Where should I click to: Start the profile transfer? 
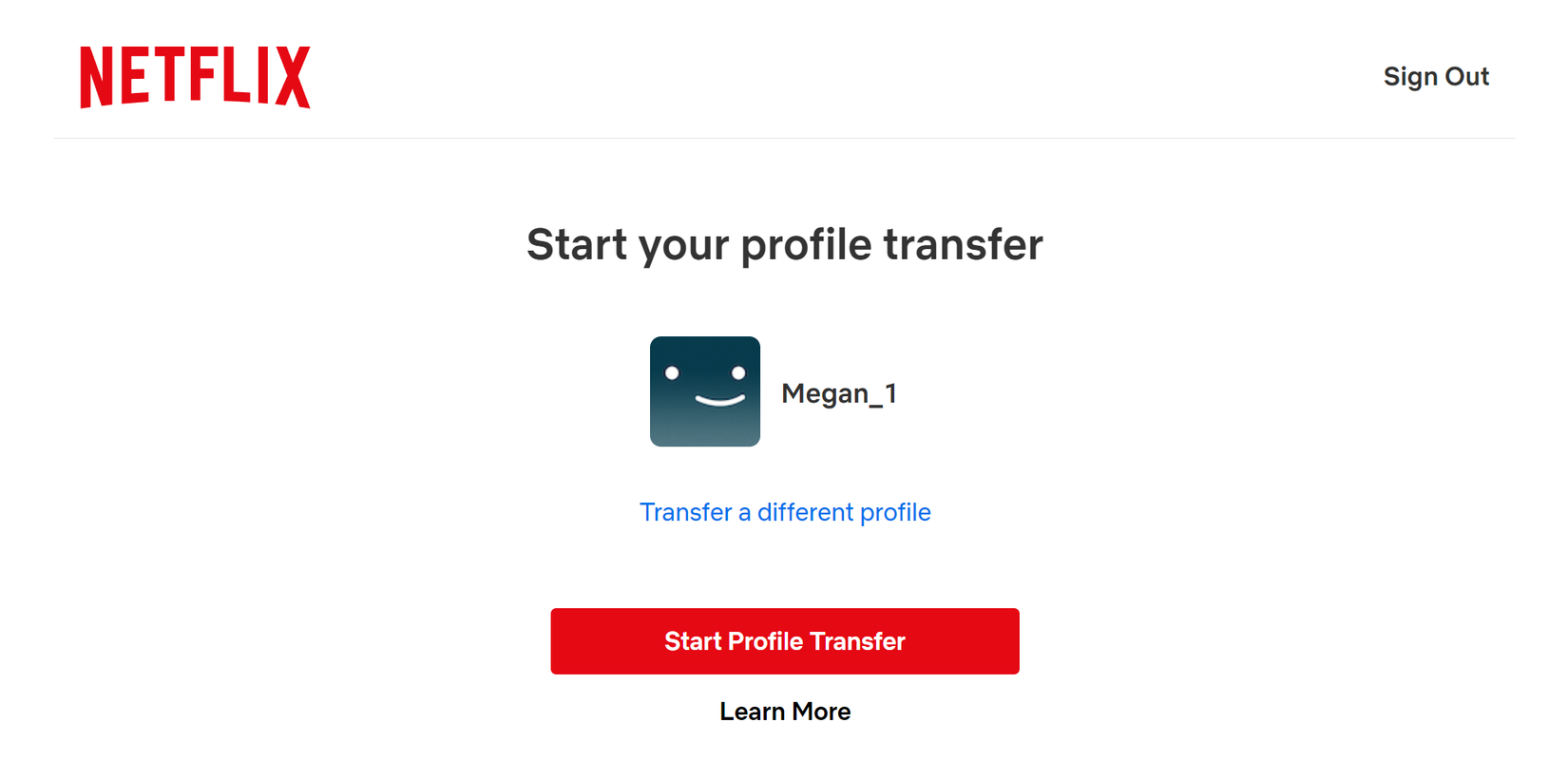(x=785, y=641)
